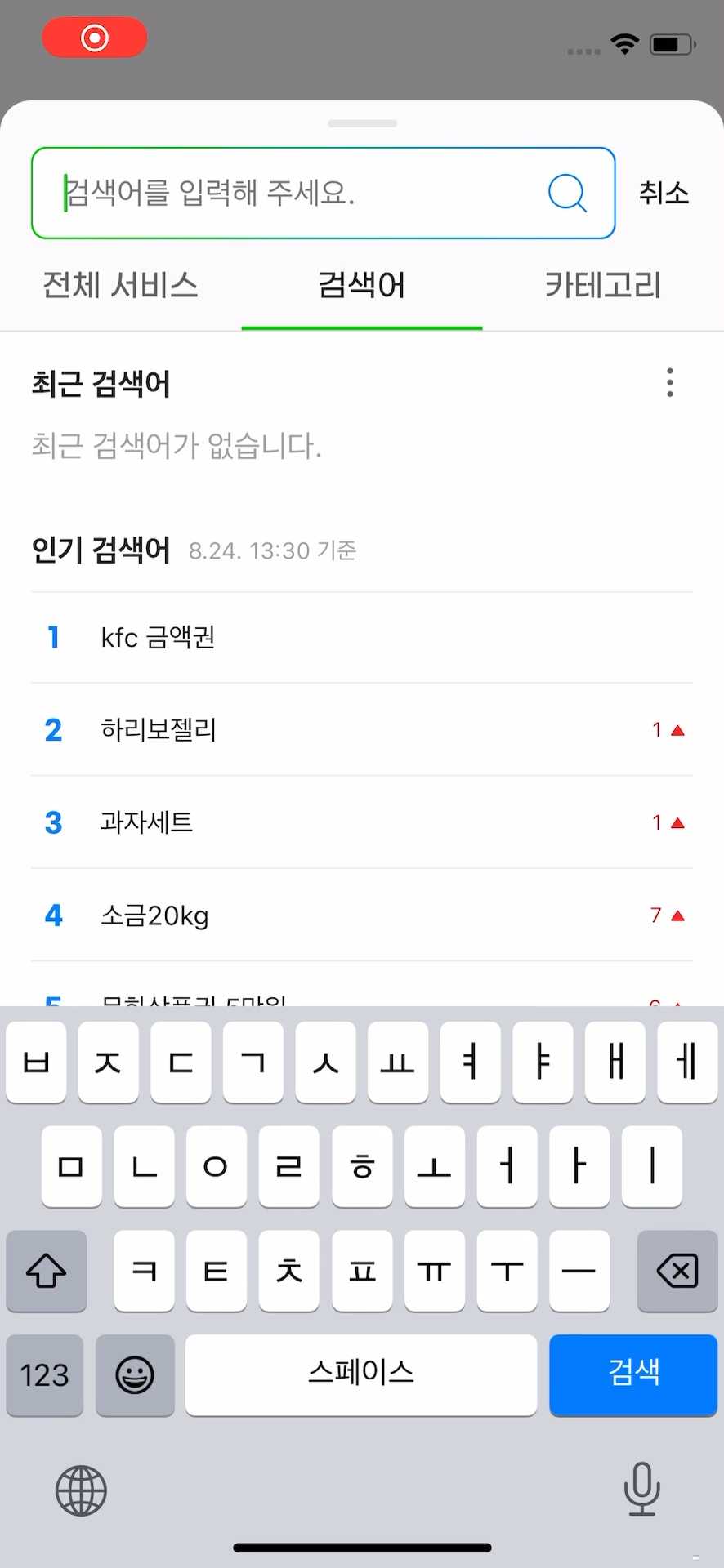Choose popular search 소금20kg

(x=154, y=915)
